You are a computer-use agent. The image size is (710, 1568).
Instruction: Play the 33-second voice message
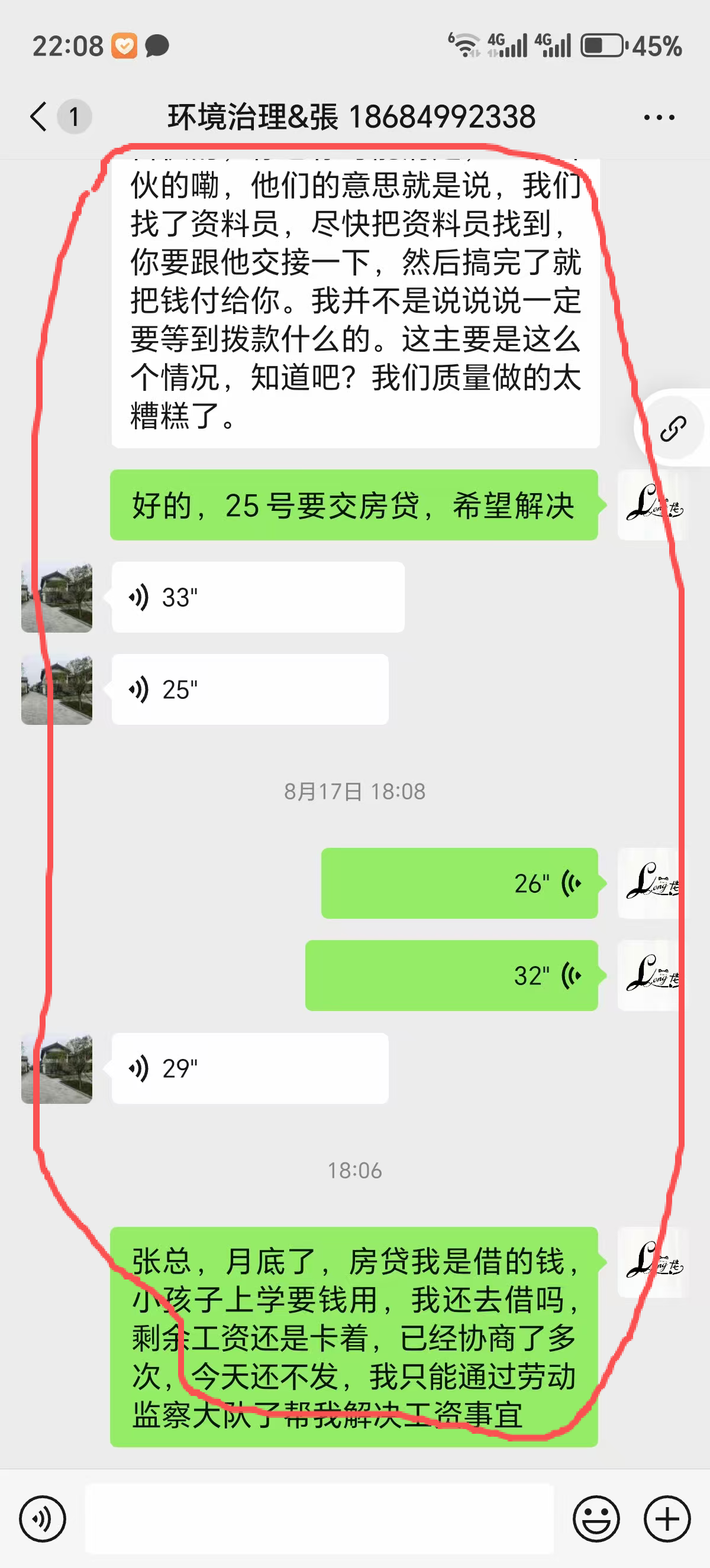tap(257, 597)
